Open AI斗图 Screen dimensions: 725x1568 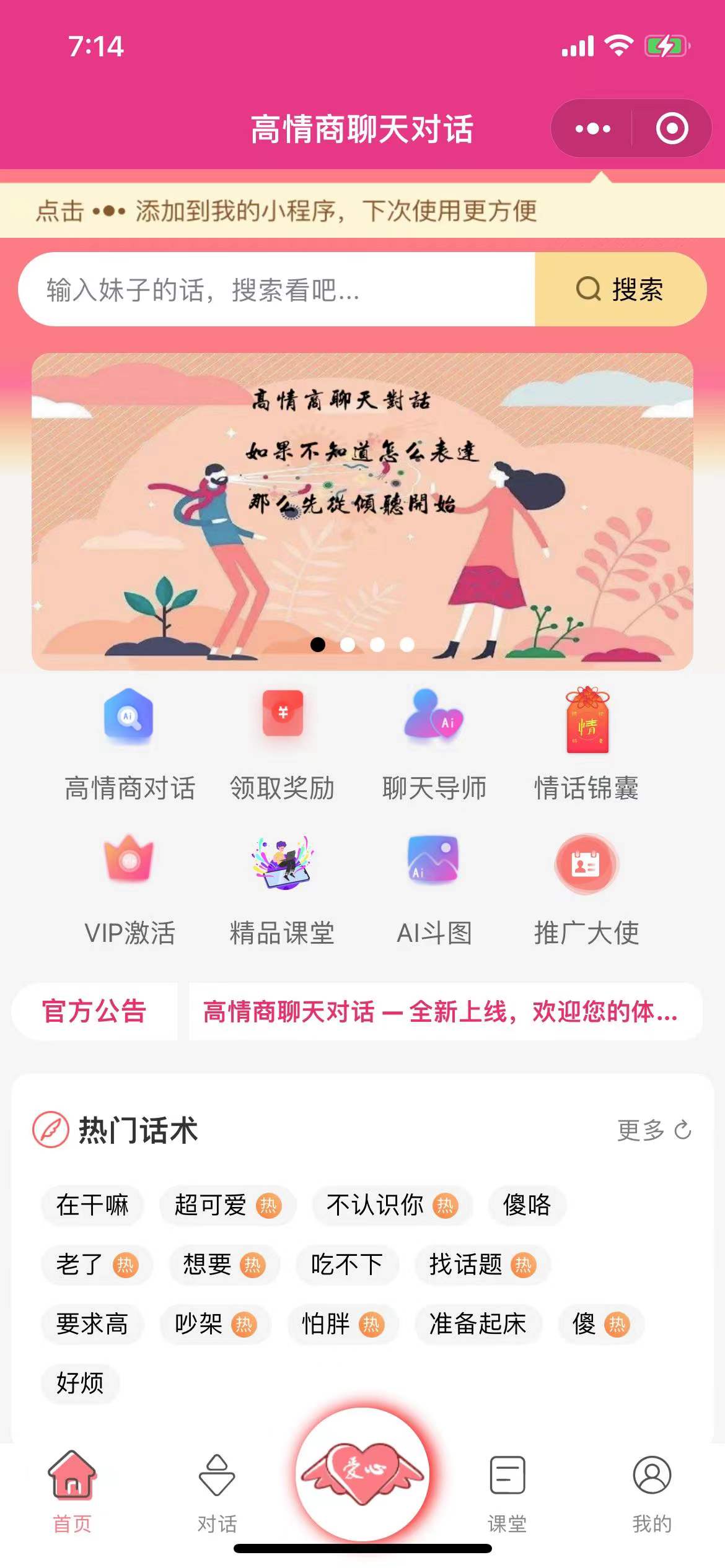(434, 889)
